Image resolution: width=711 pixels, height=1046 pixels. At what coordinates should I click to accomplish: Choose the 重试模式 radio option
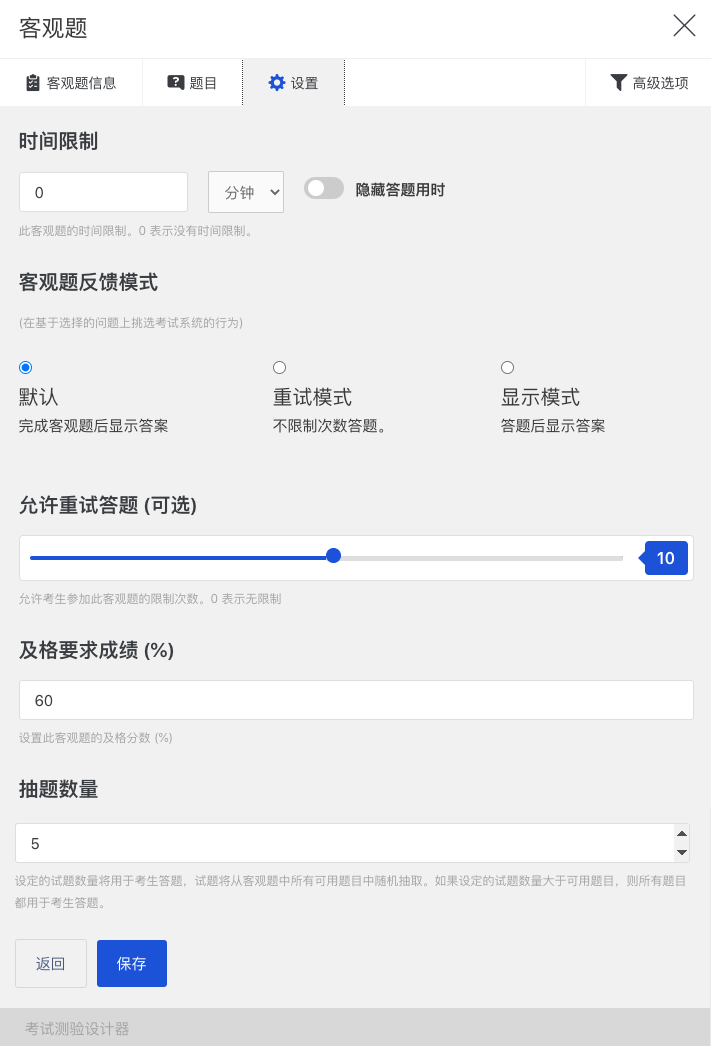(x=280, y=368)
